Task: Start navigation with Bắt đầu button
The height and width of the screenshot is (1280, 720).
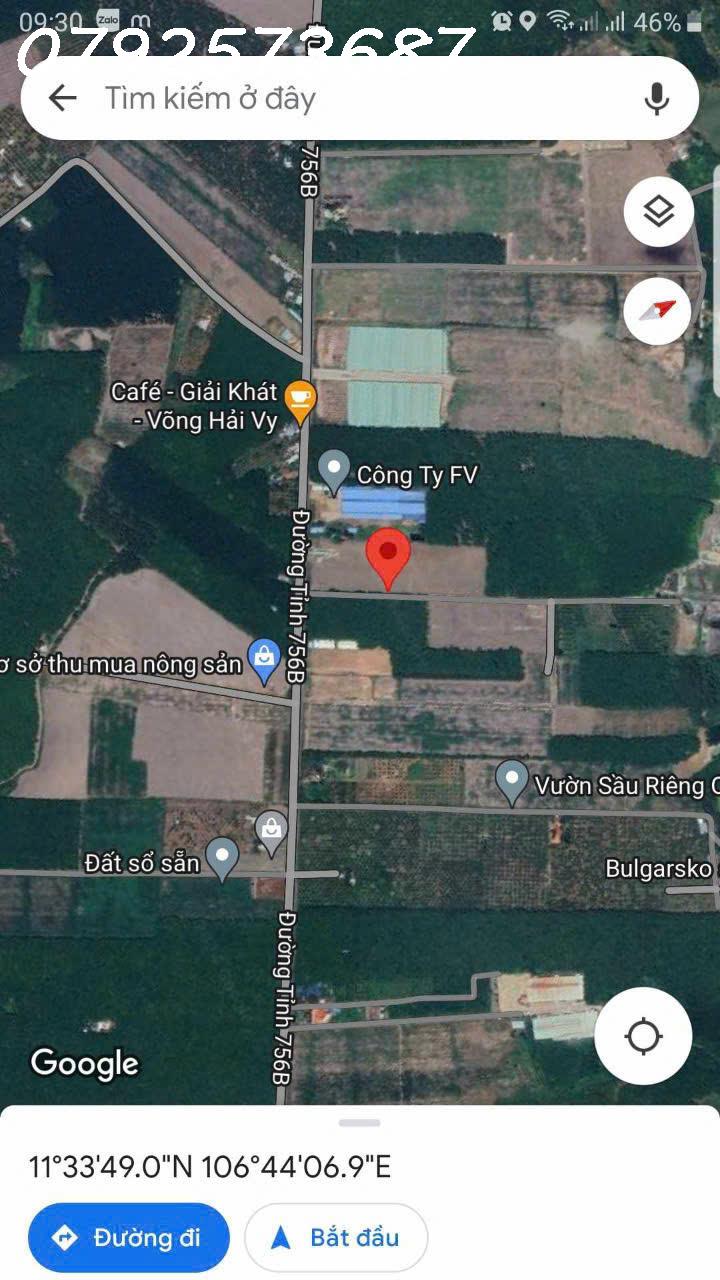Action: pyautogui.click(x=336, y=1238)
